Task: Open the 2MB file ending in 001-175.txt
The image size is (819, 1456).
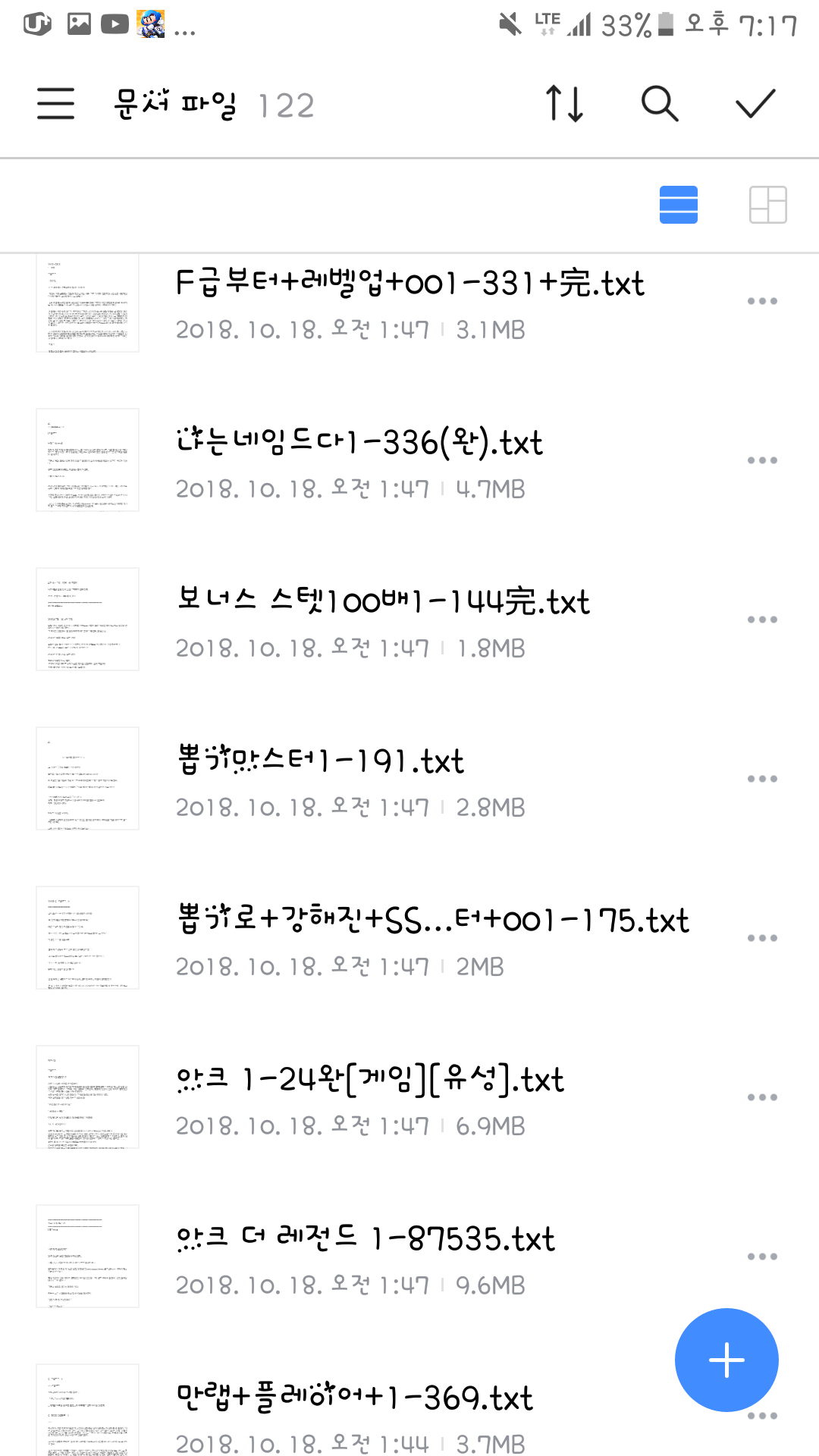Action: [432, 939]
